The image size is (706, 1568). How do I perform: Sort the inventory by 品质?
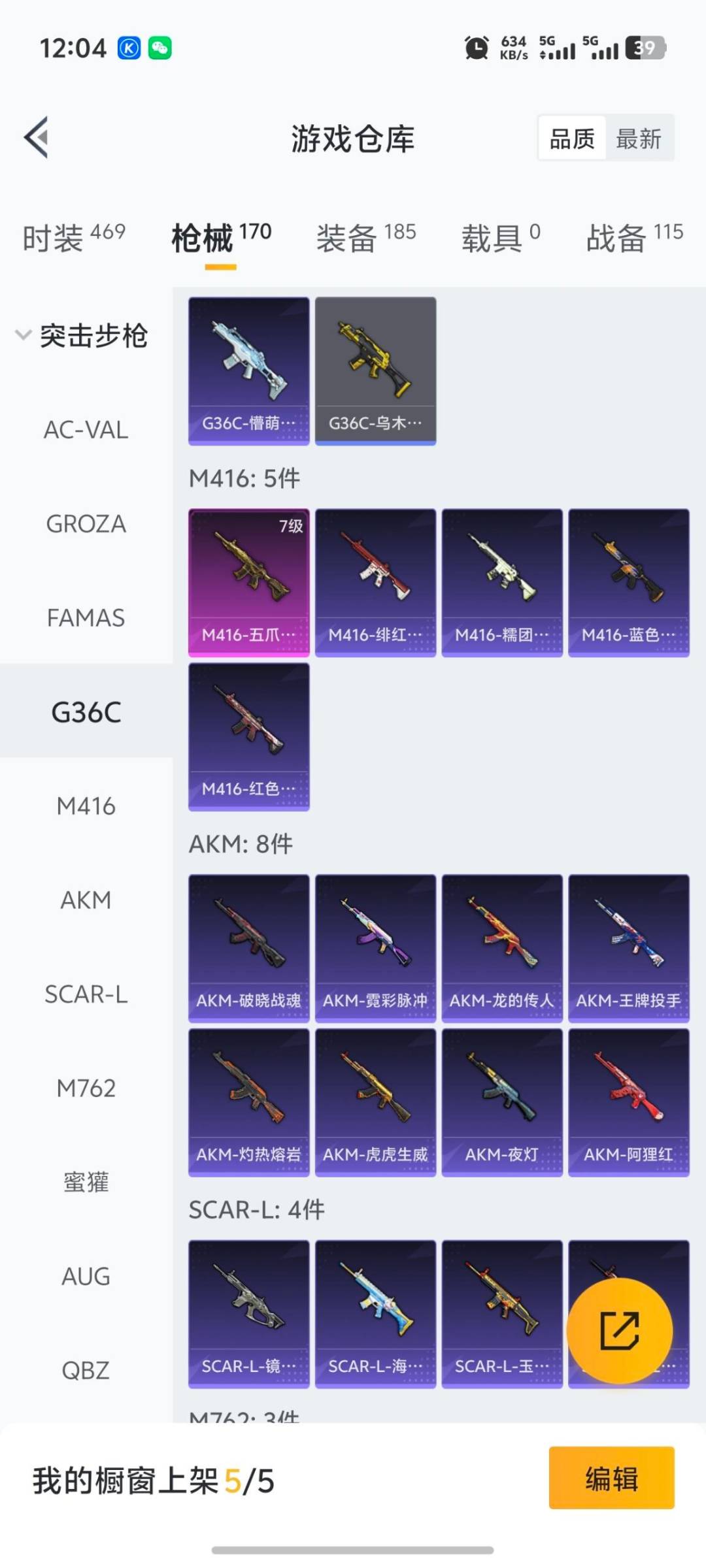572,139
